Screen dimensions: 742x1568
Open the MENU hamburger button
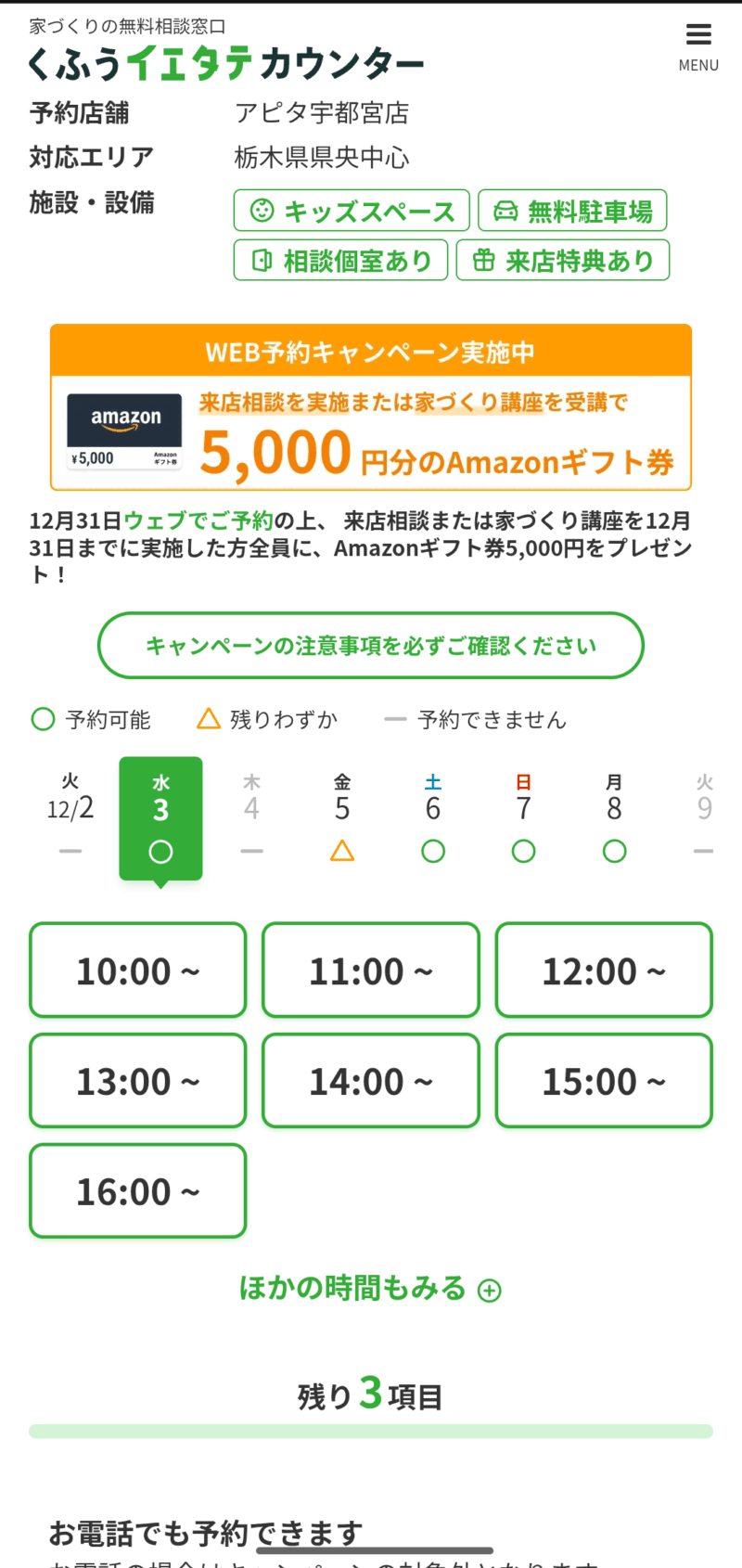click(698, 46)
